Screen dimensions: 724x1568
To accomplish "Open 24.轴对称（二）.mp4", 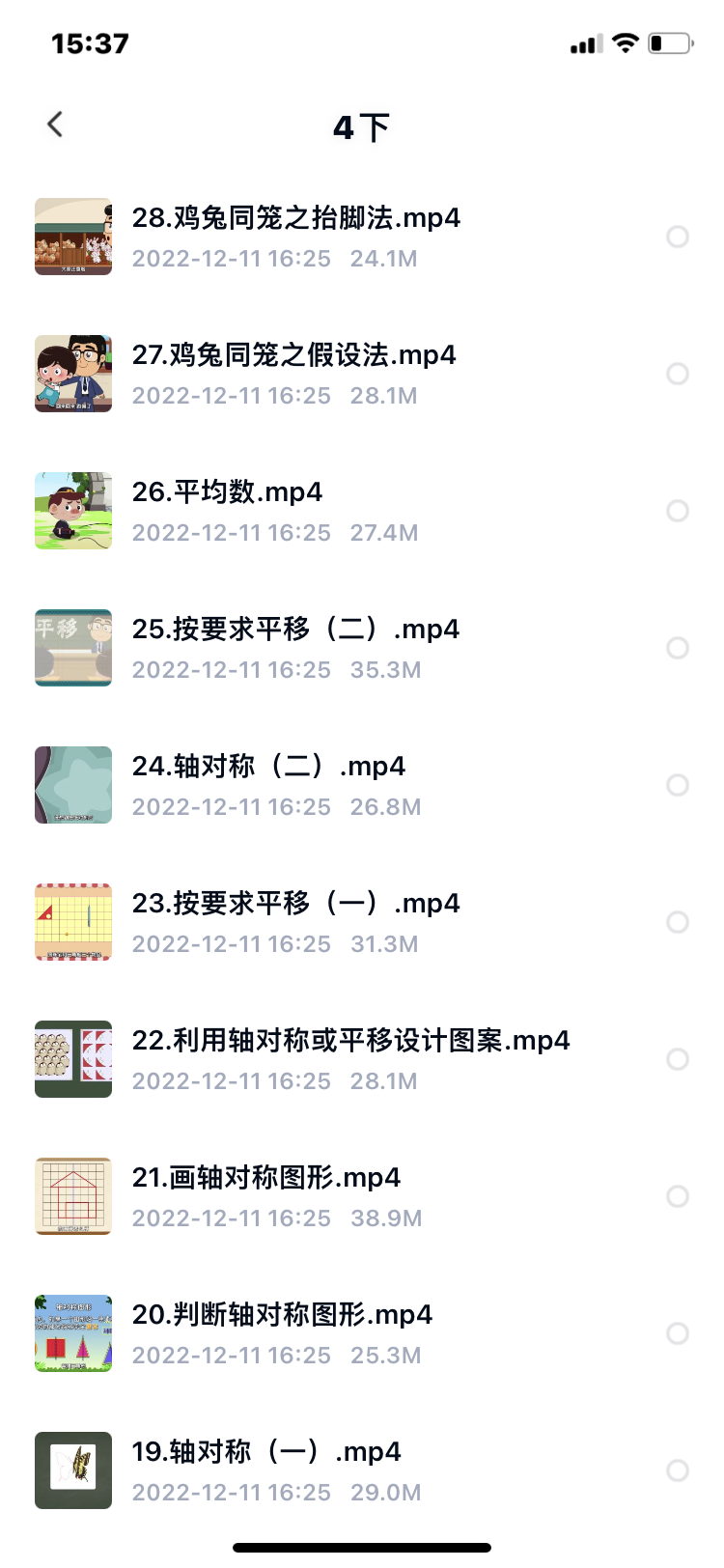I will 268,768.
